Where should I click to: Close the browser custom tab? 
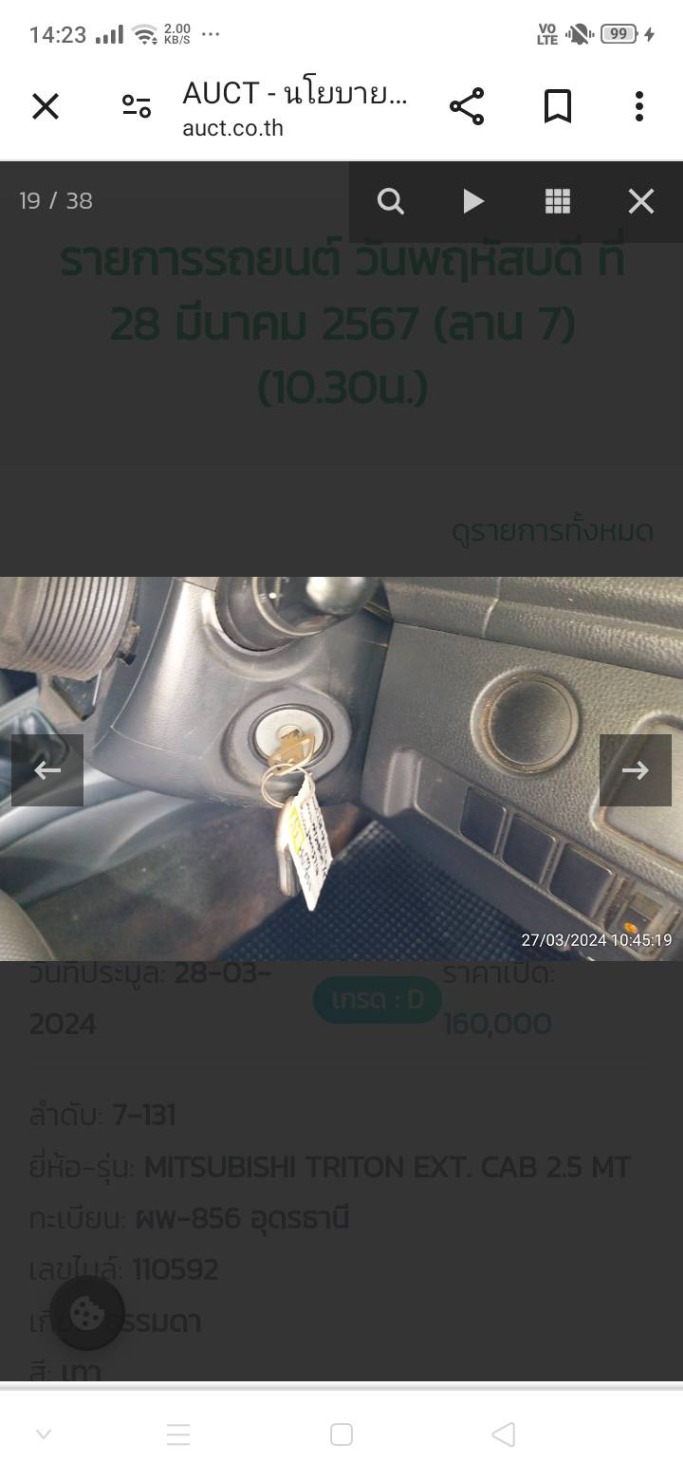point(45,106)
